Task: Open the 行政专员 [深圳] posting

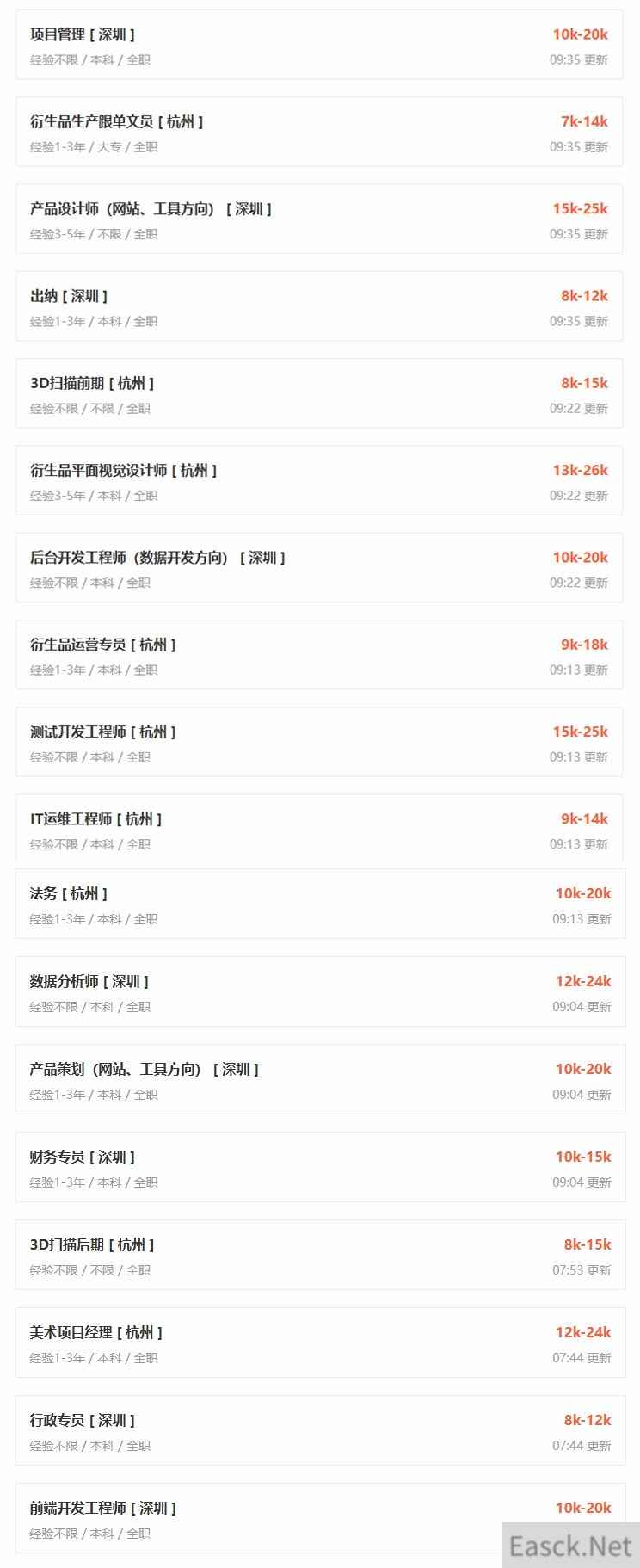Action: point(83,1421)
